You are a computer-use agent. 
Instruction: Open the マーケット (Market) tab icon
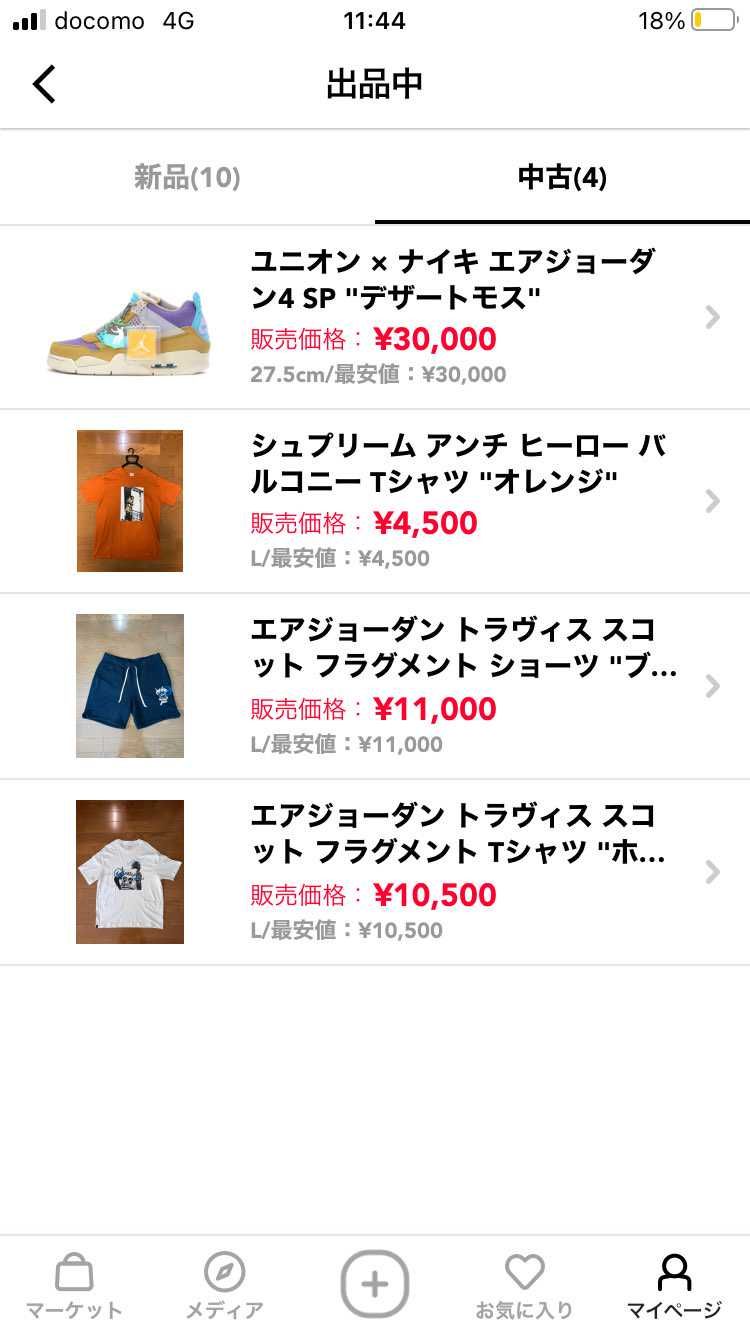[75, 1285]
